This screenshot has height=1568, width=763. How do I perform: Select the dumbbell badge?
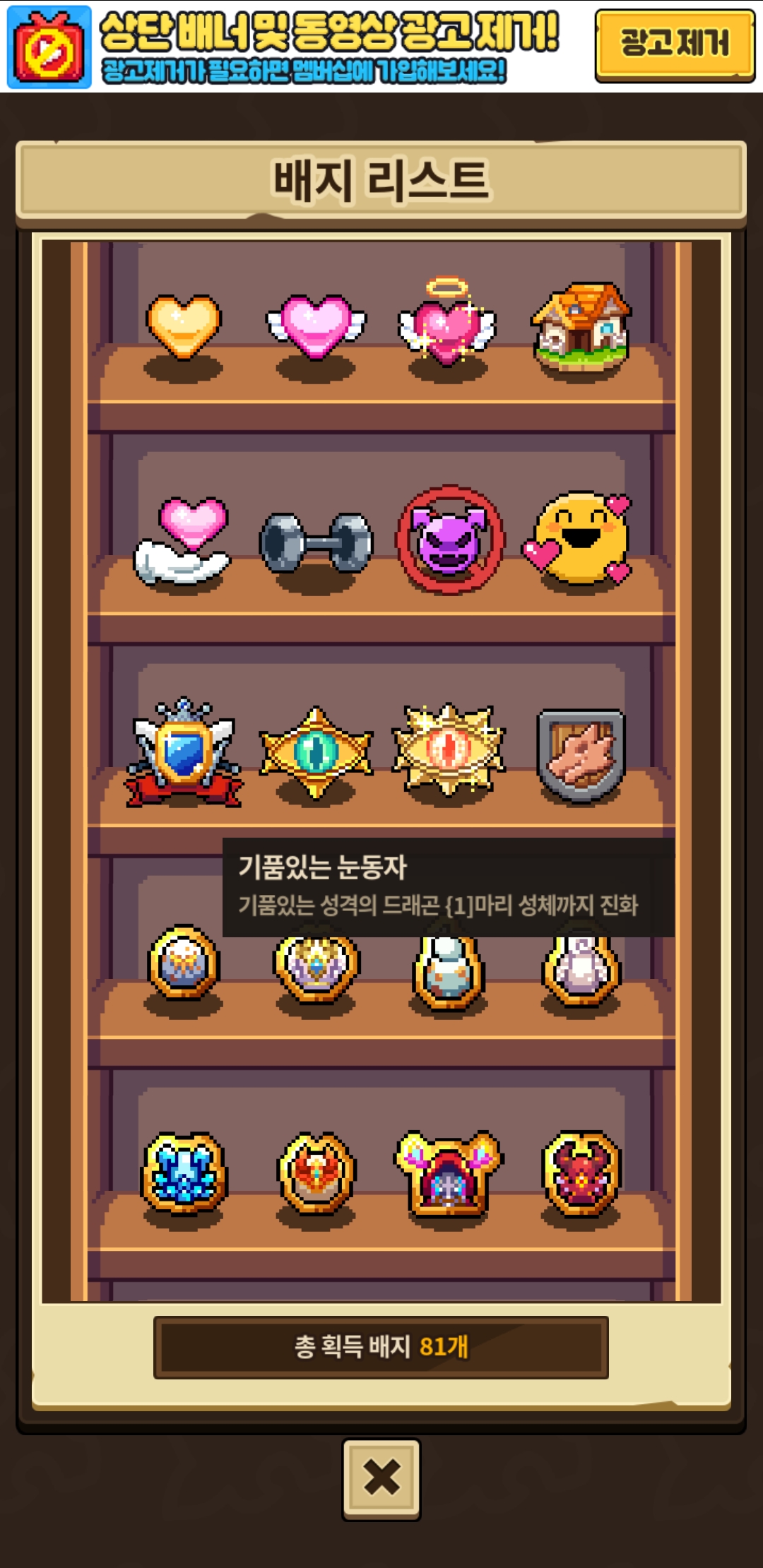pos(316,542)
